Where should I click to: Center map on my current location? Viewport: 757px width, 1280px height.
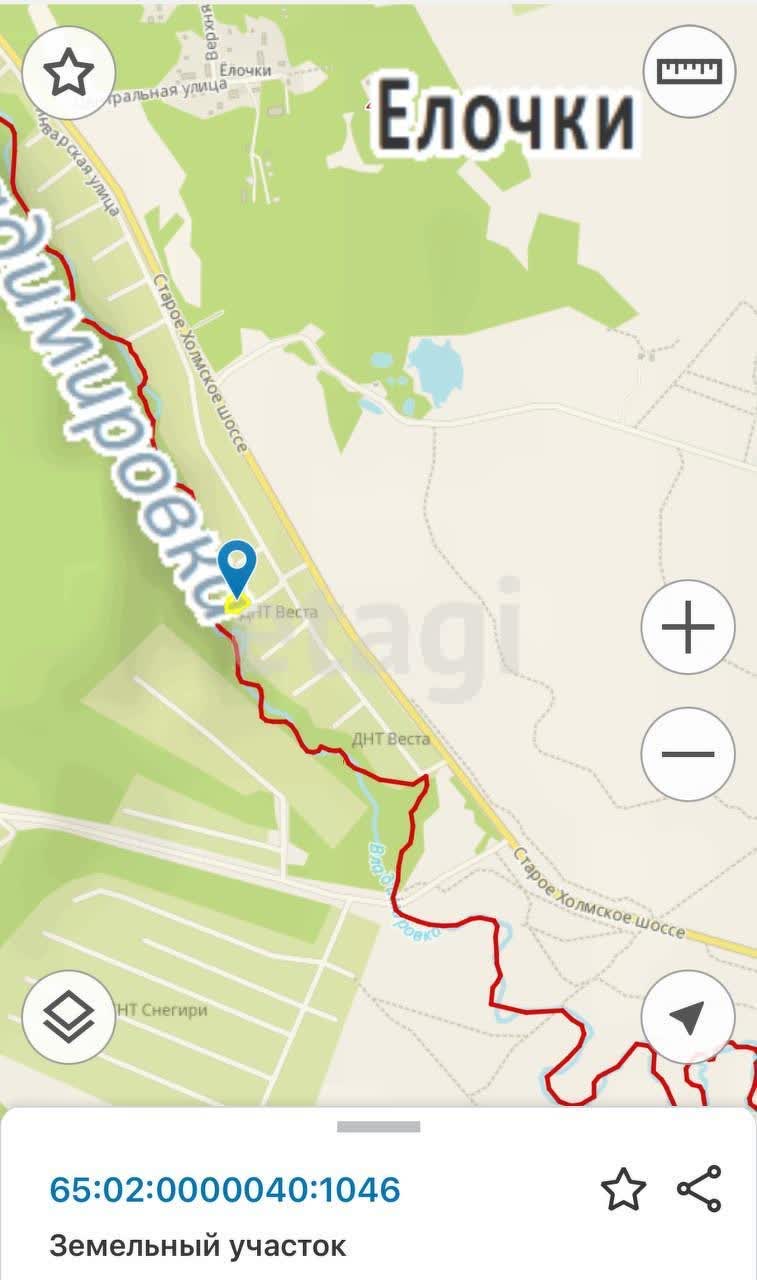tap(688, 1017)
